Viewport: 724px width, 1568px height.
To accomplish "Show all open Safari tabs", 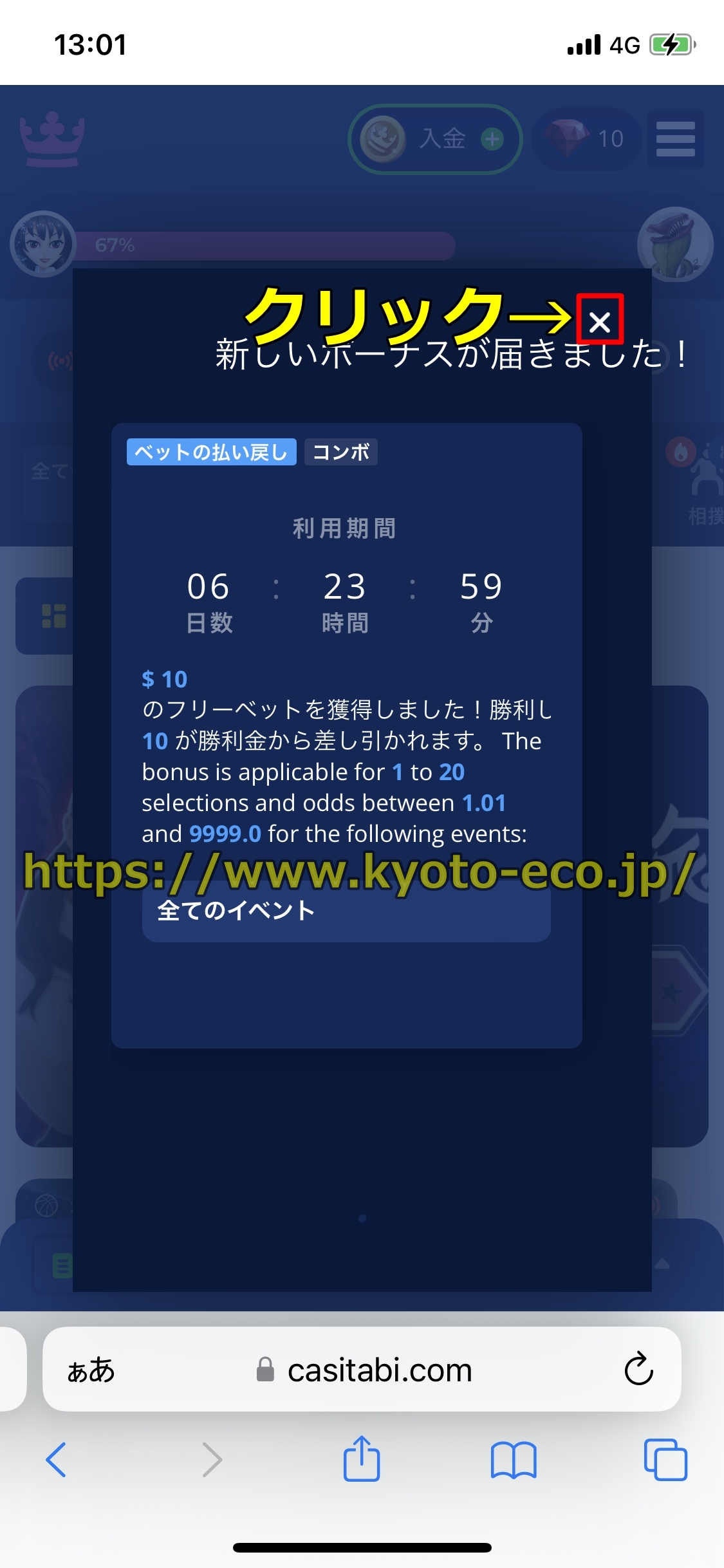I will coord(665,1459).
